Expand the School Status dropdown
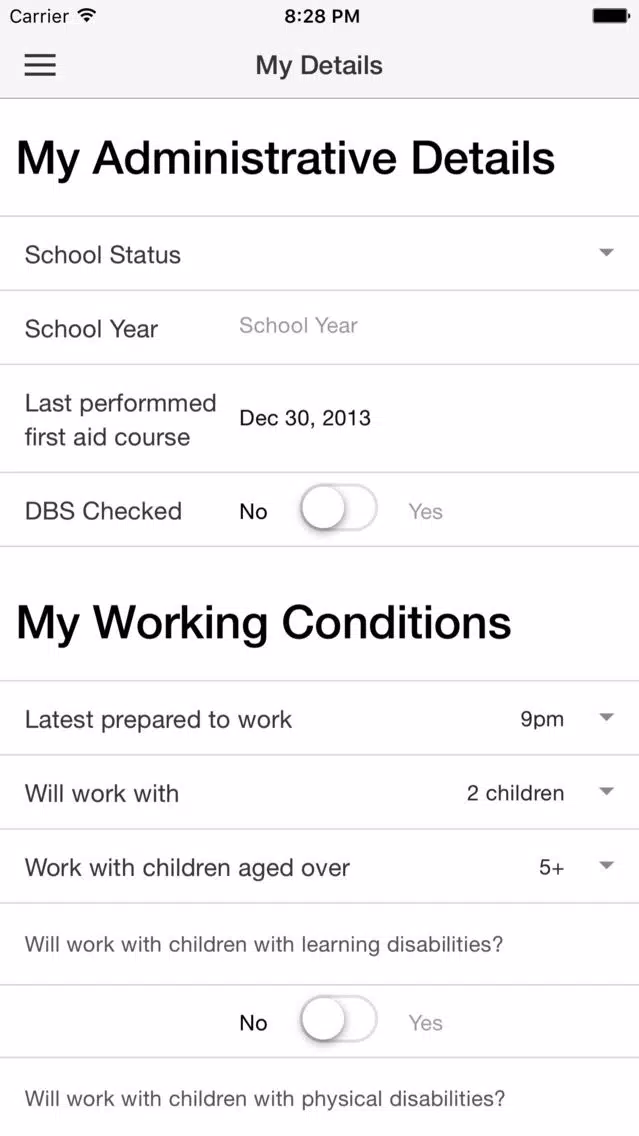 tap(320, 254)
